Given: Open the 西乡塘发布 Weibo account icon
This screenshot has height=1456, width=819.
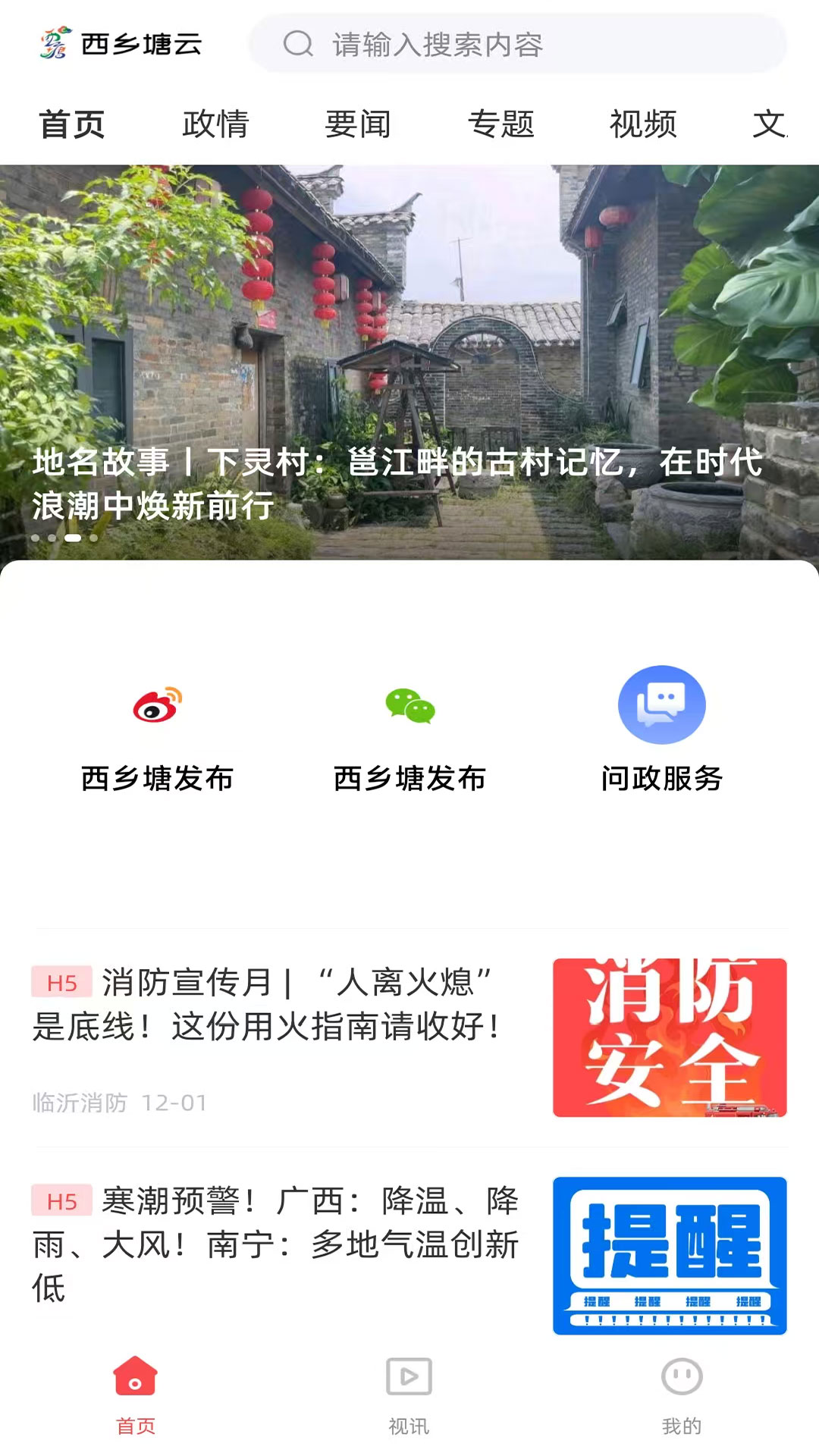Looking at the screenshot, I should click(154, 704).
